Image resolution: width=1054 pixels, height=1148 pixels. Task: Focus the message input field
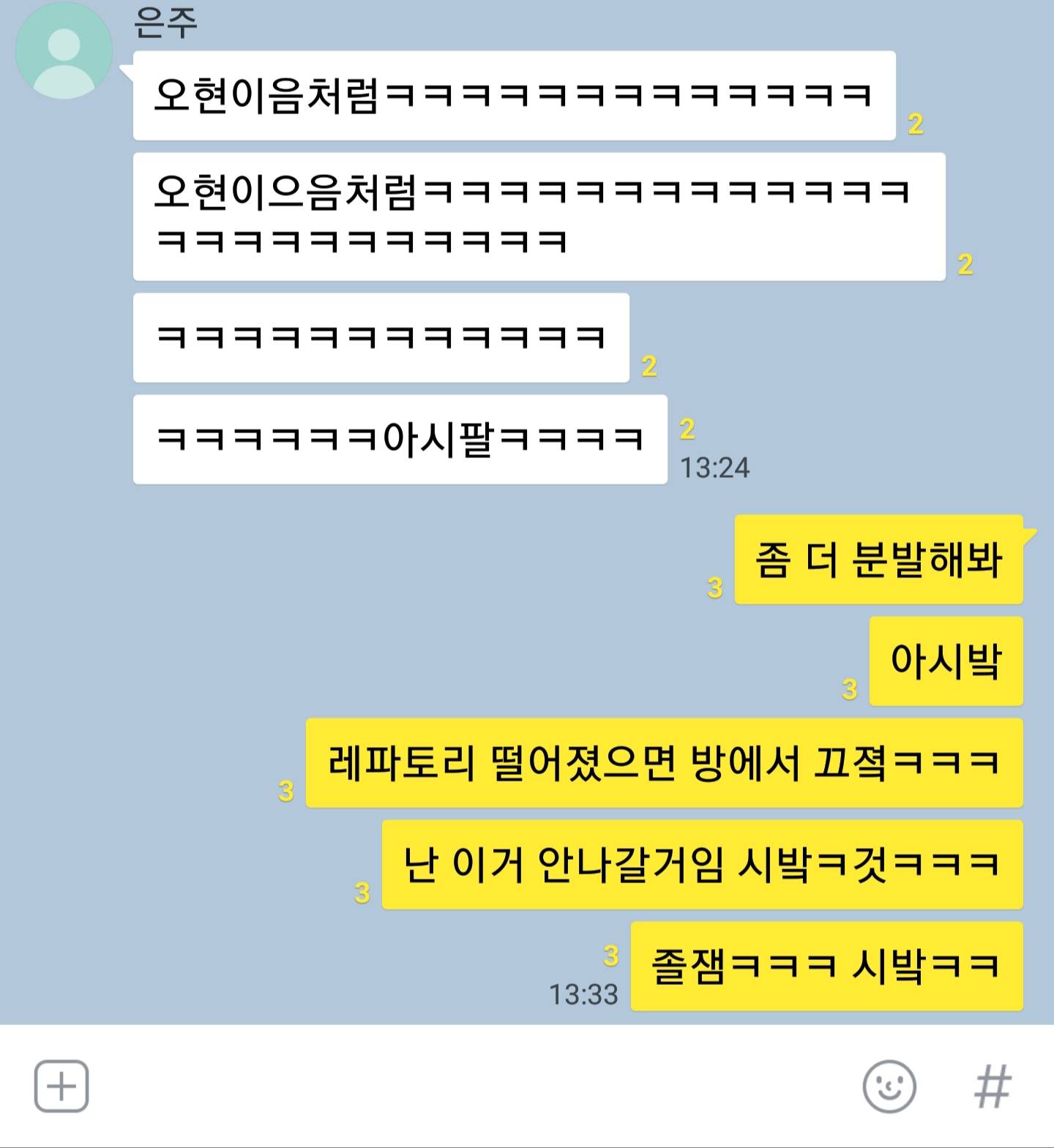pos(468,1087)
